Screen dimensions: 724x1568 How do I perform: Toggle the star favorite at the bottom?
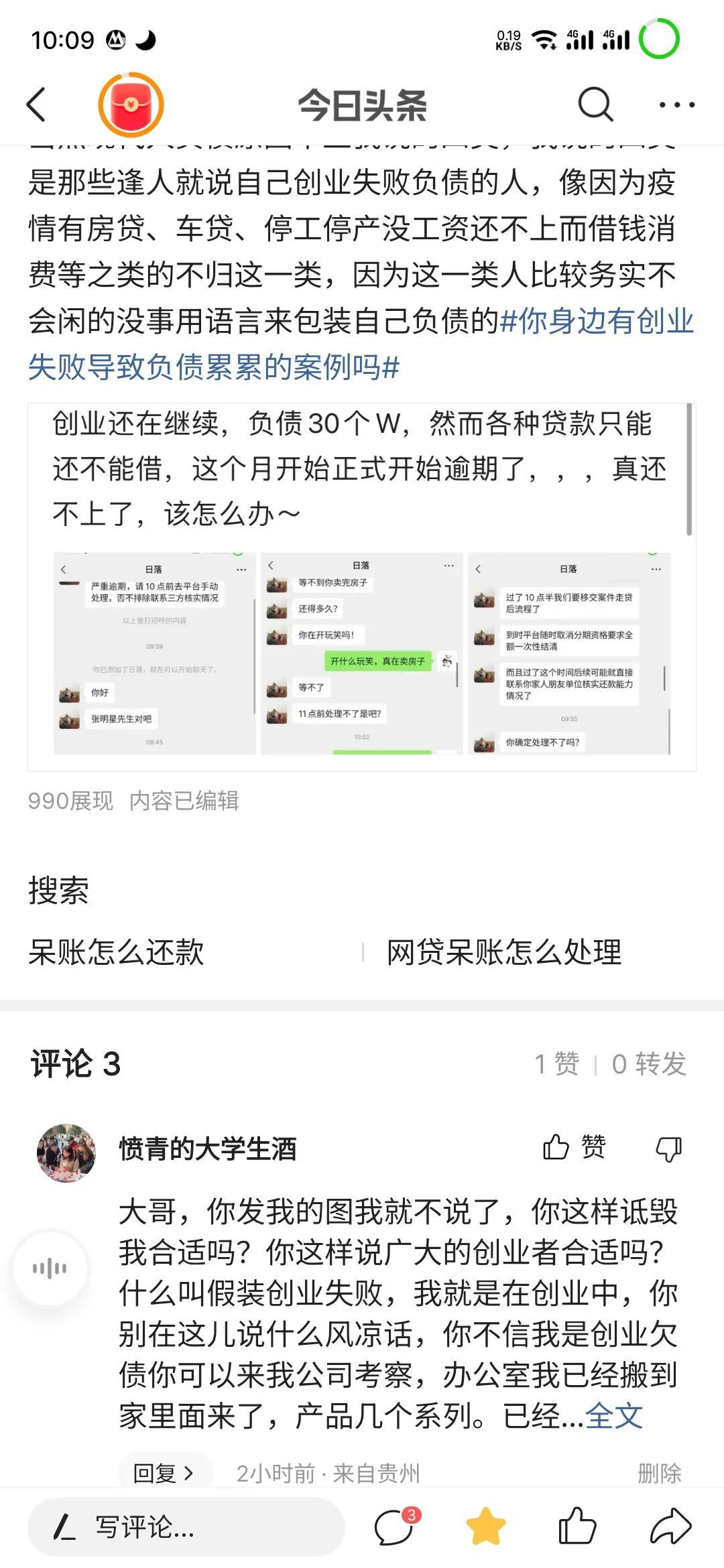tap(485, 1527)
